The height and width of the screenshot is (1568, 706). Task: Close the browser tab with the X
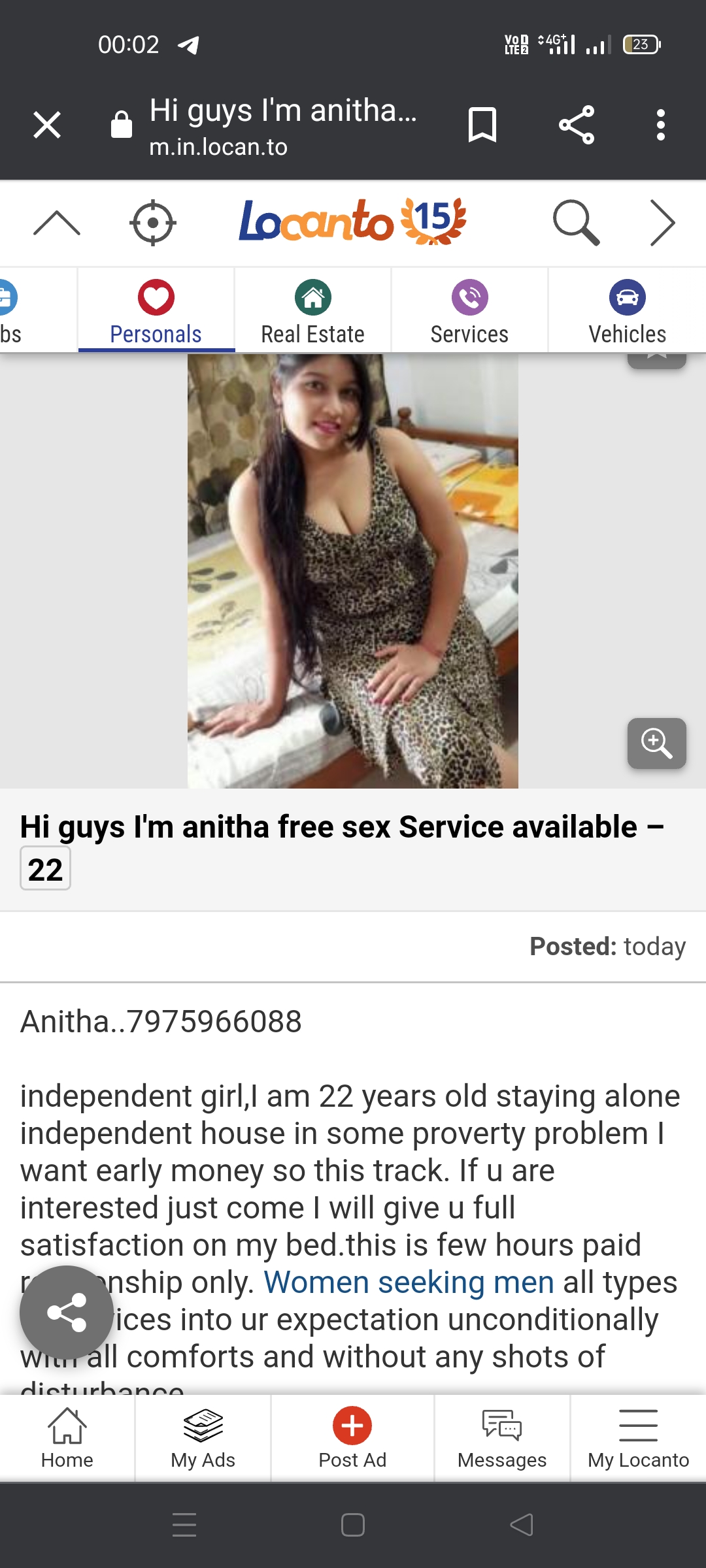pos(47,125)
